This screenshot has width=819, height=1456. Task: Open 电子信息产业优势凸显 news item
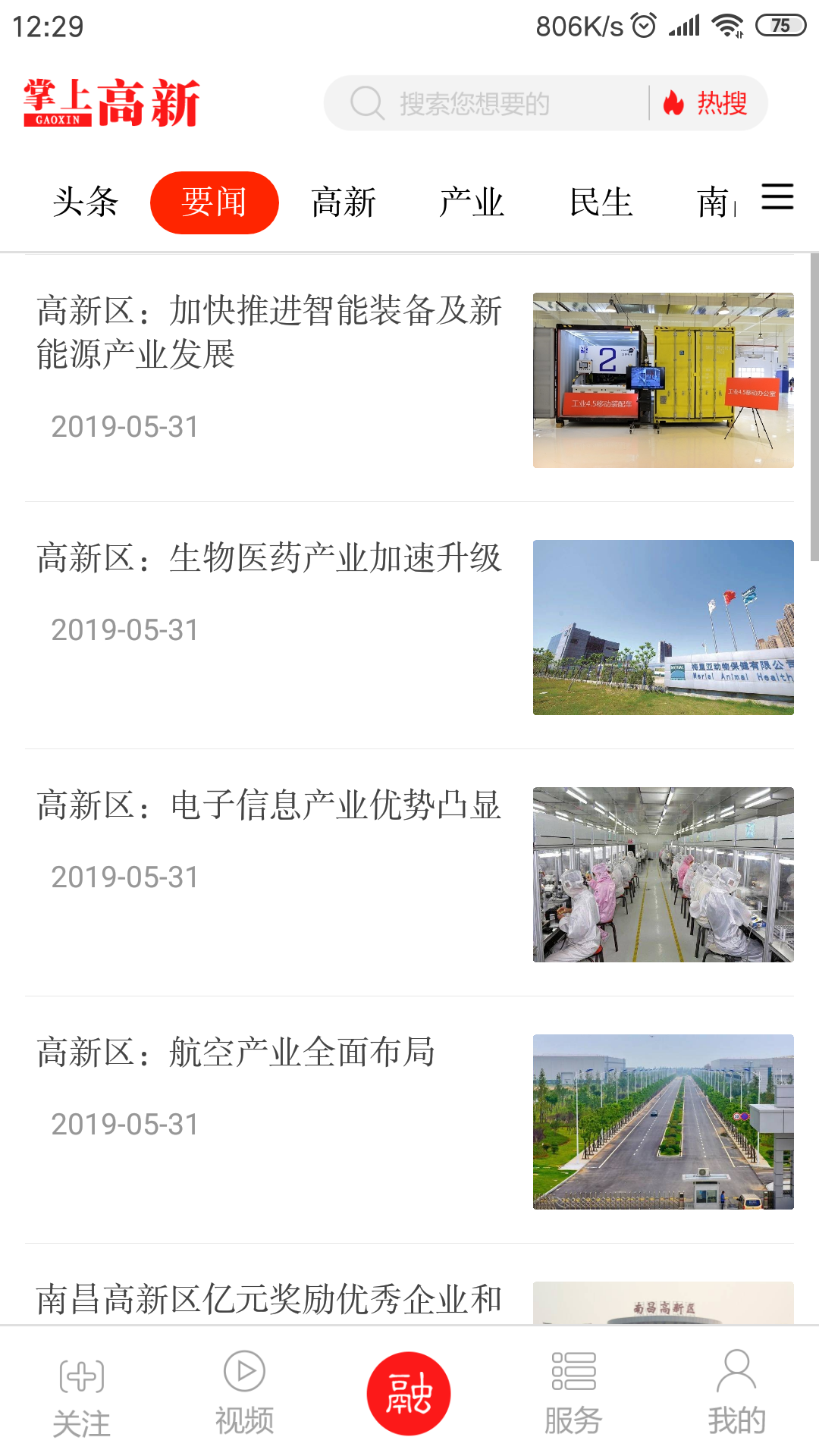tap(269, 806)
